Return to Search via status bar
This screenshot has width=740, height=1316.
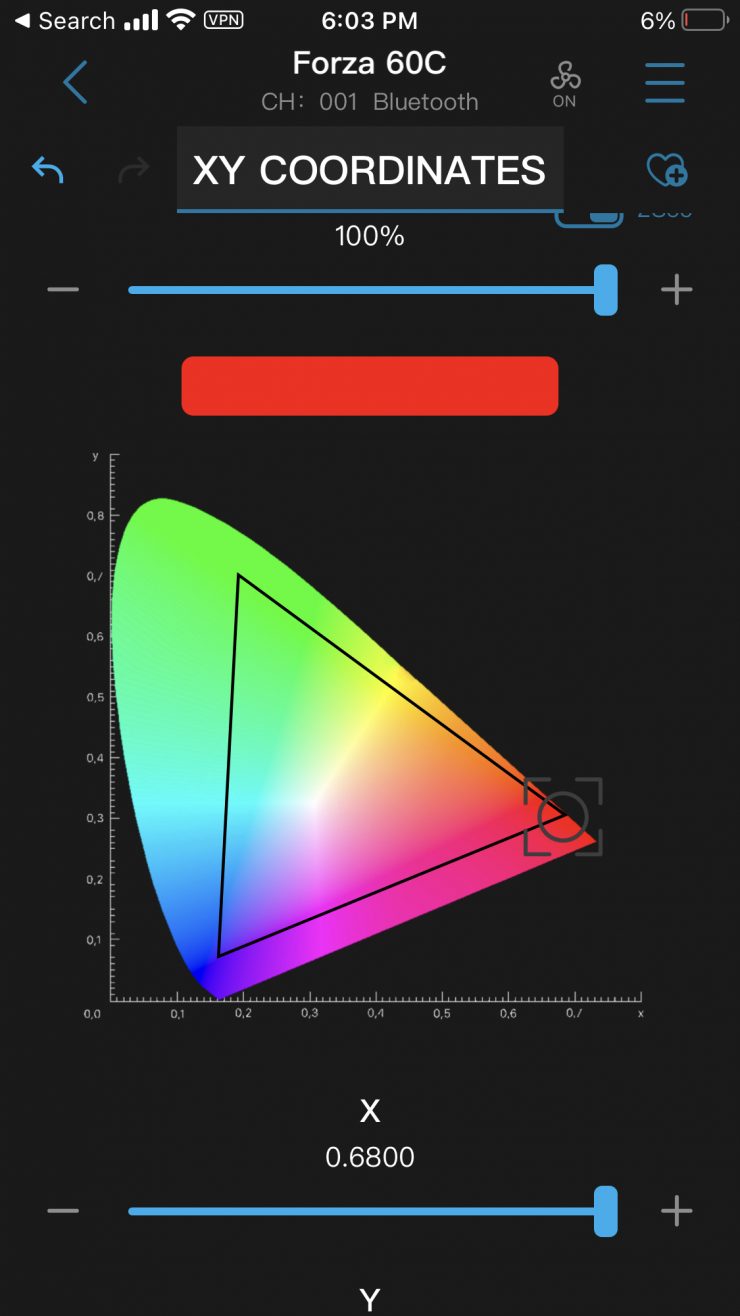click(x=65, y=20)
